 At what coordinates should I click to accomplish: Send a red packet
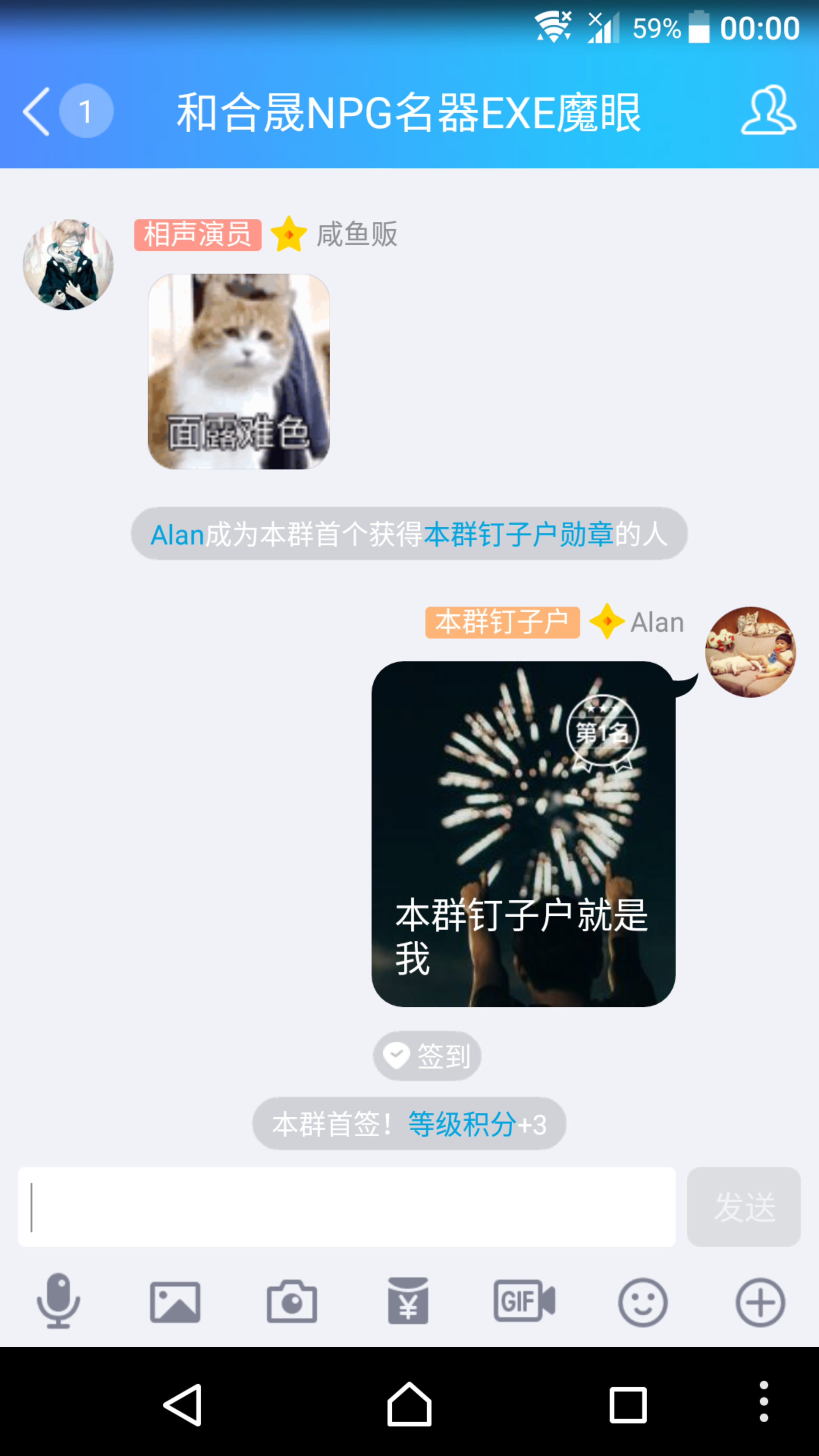coord(408,1302)
